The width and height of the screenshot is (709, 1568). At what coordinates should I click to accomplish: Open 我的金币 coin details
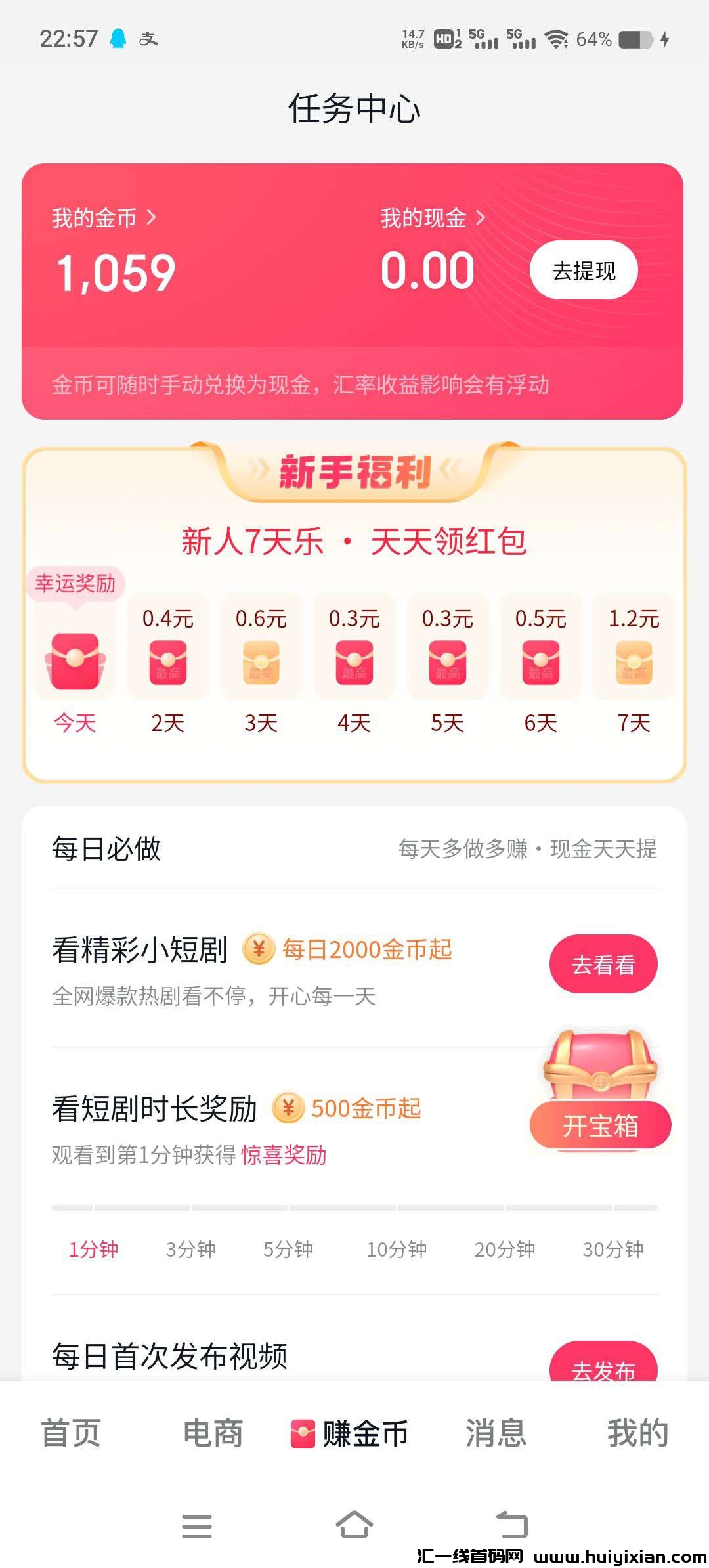click(104, 218)
